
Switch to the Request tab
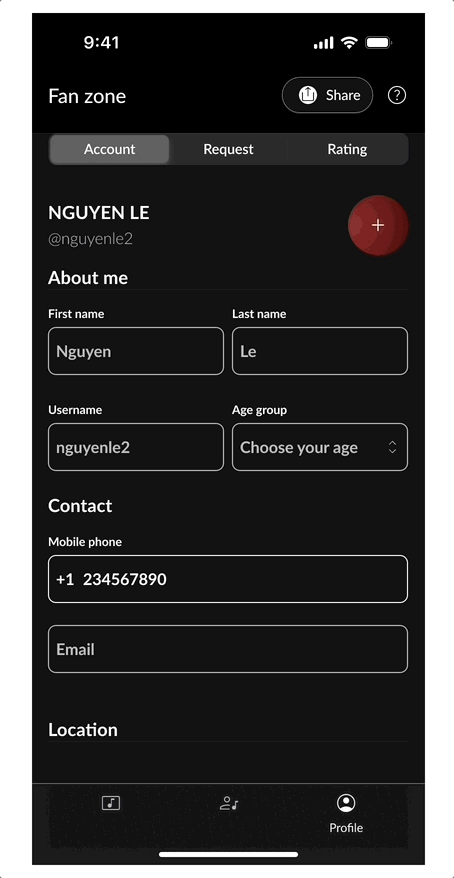pyautogui.click(x=228, y=149)
